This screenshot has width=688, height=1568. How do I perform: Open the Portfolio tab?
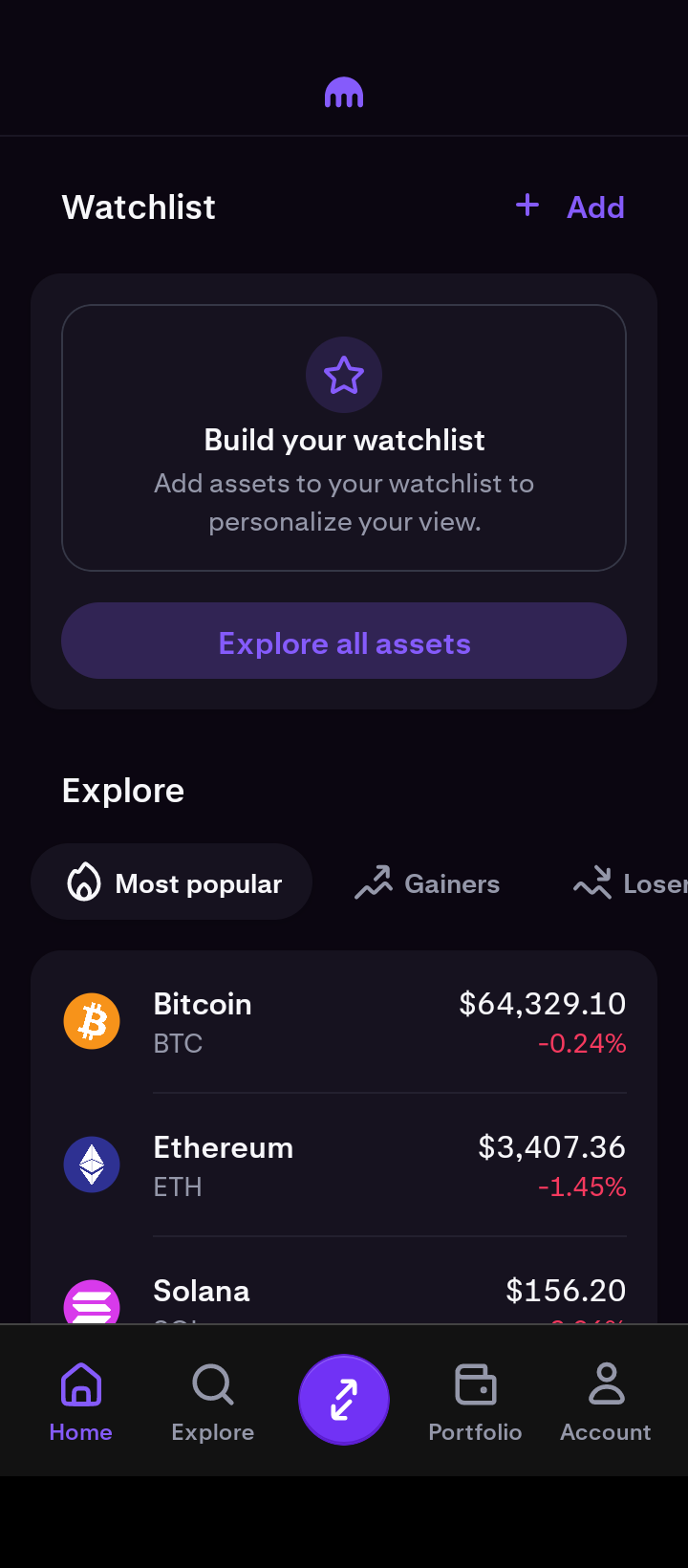pos(475,1402)
